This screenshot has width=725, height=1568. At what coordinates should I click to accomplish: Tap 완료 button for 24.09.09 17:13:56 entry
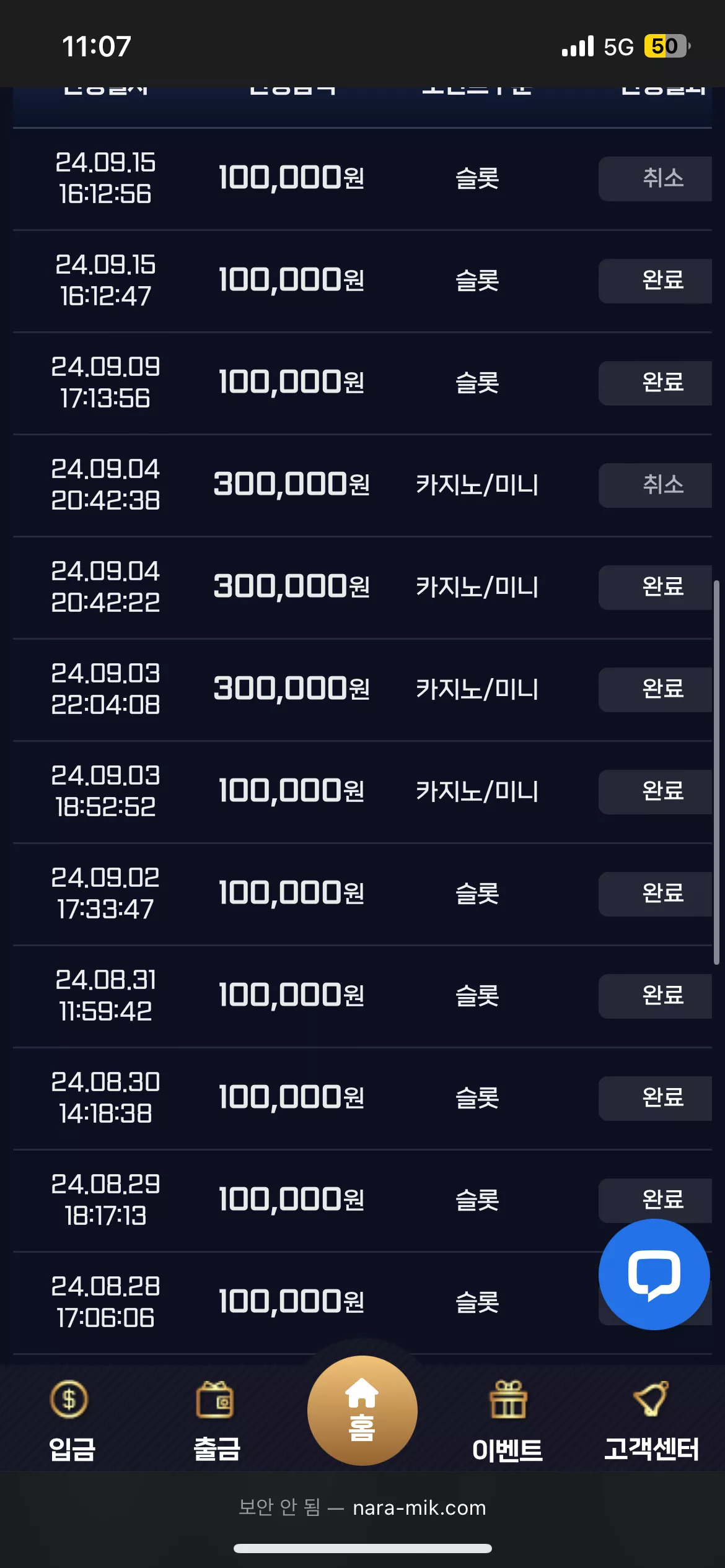point(656,383)
